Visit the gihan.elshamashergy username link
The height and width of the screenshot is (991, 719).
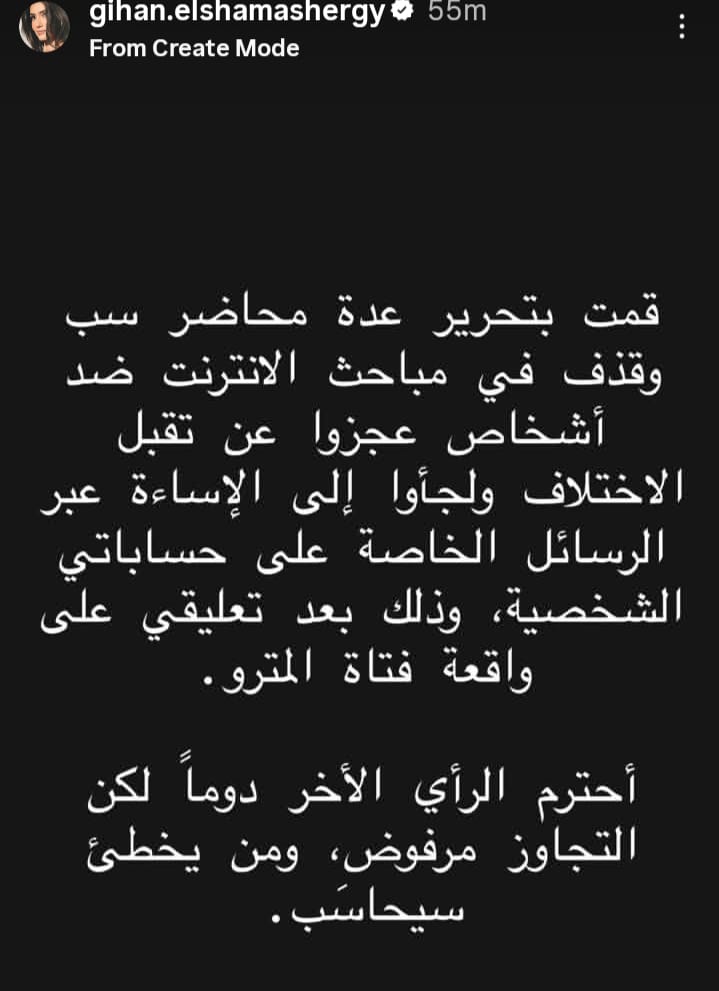tap(236, 13)
